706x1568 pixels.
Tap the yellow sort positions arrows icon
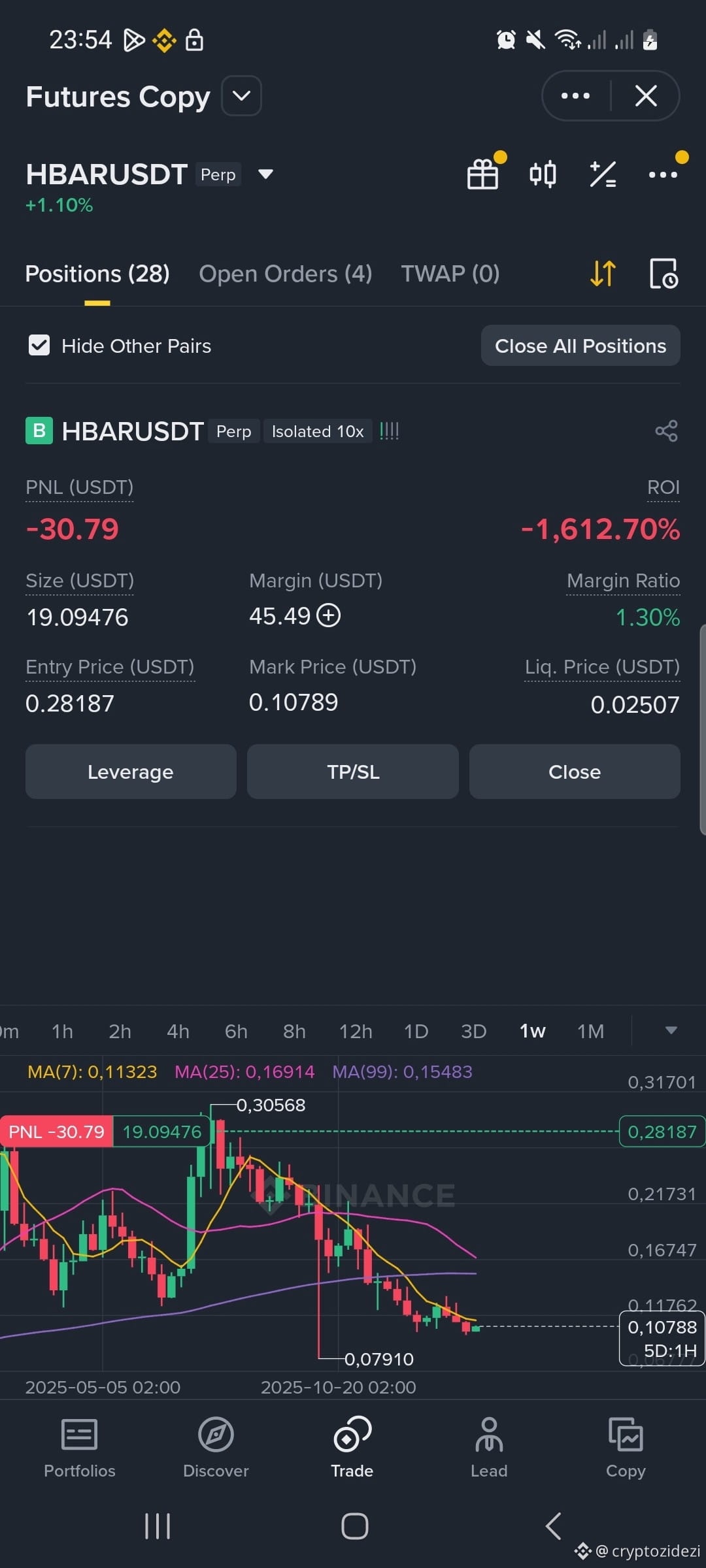[x=601, y=274]
